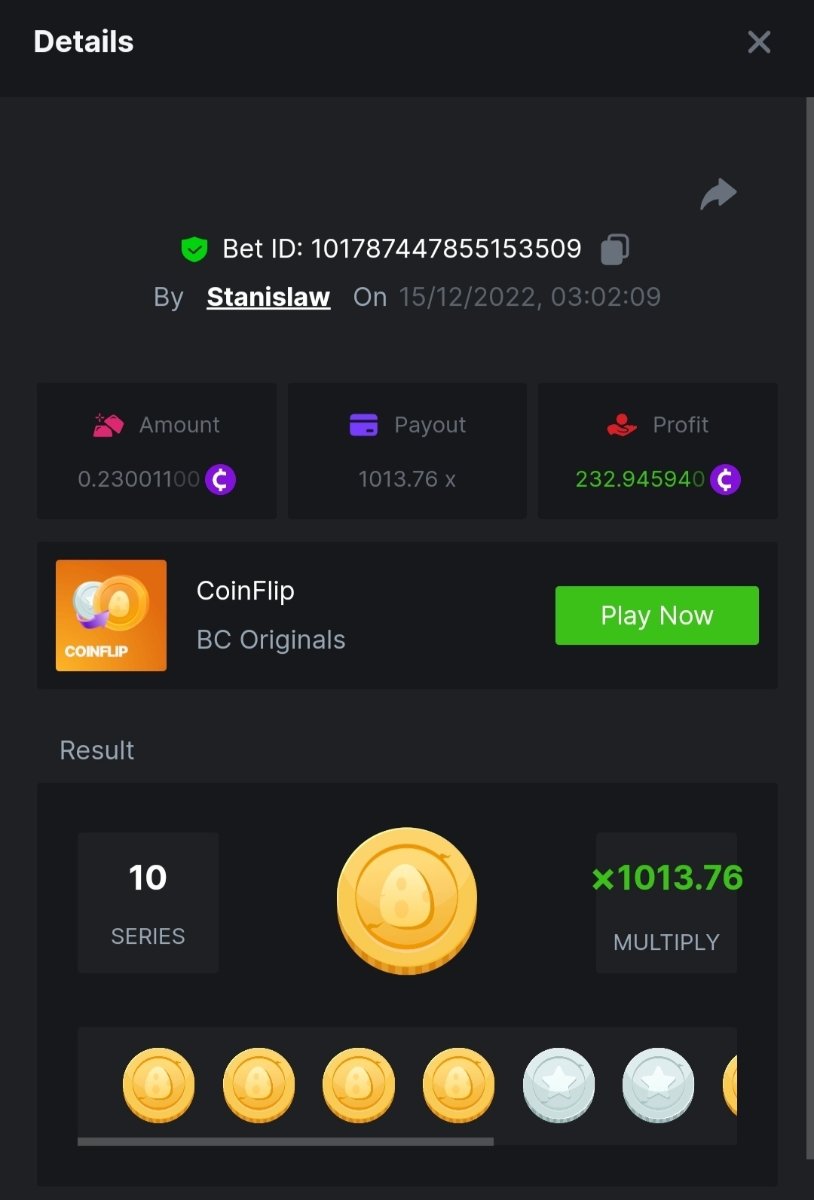Share this bet result
Screen dimensions: 814x1200
coord(718,194)
